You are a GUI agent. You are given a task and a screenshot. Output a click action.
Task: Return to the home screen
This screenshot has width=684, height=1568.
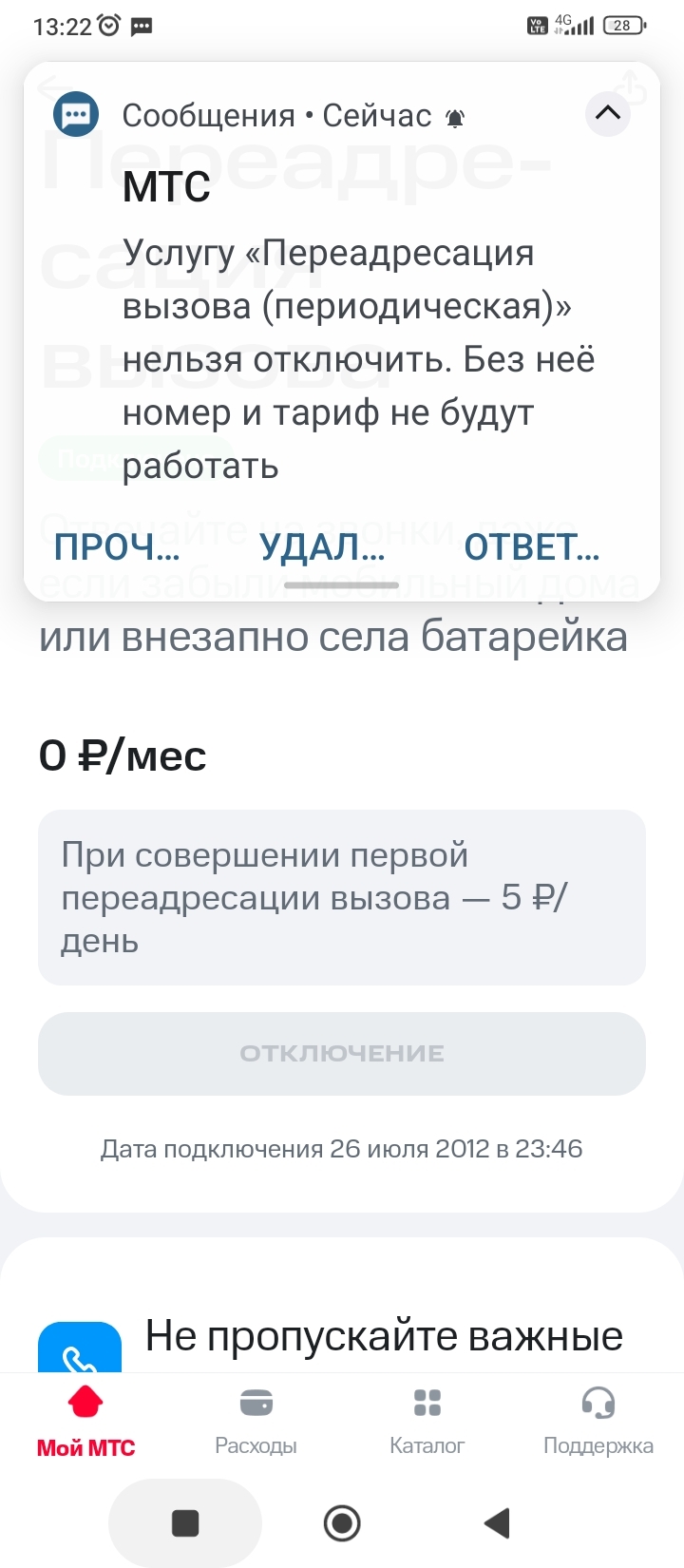342,1522
